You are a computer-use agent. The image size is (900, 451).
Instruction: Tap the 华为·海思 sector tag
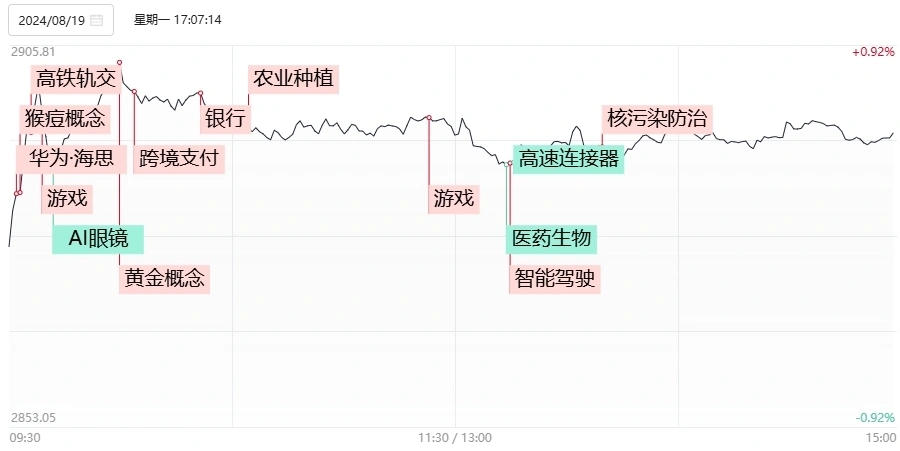coord(71,158)
